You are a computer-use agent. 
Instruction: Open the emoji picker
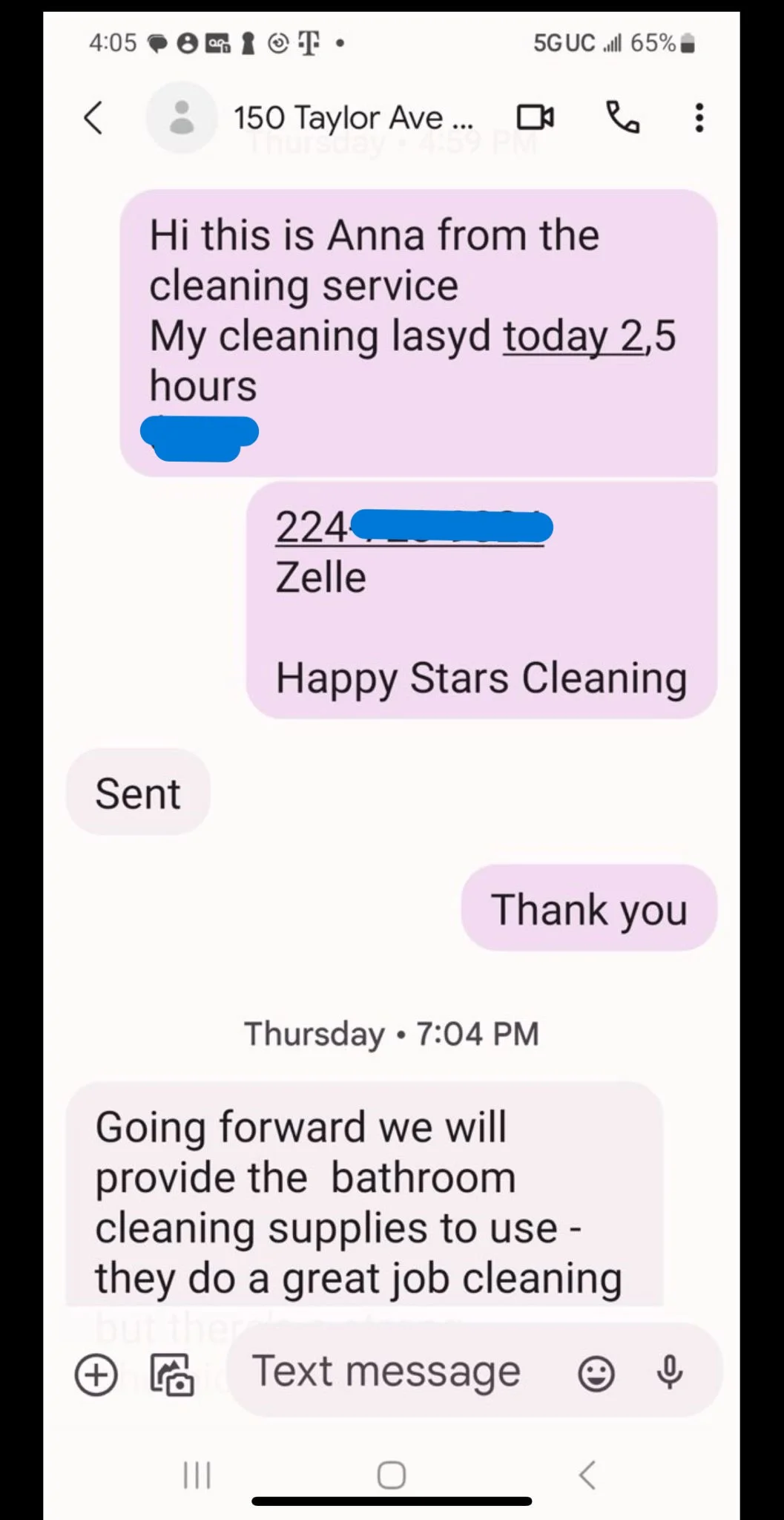click(596, 1373)
